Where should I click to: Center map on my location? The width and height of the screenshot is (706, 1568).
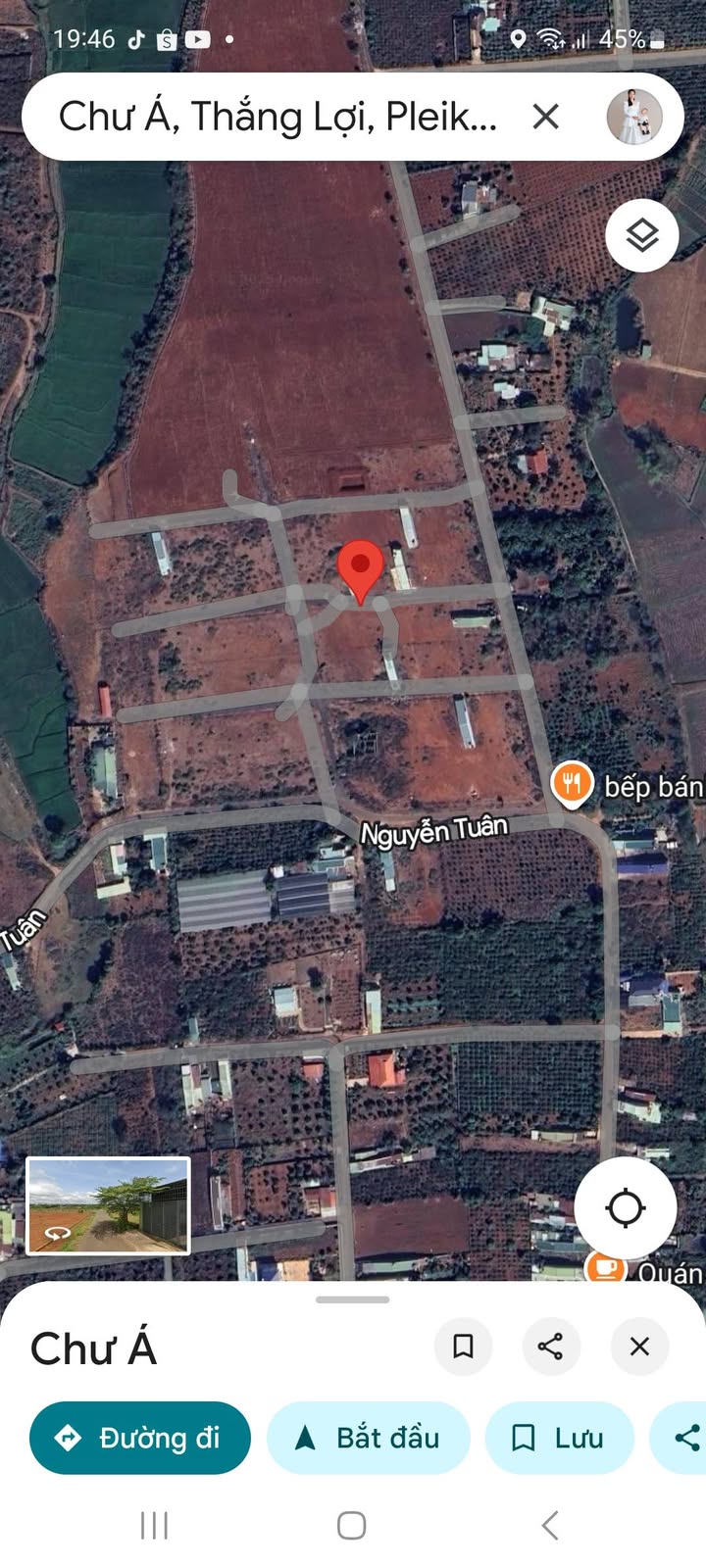pos(626,1207)
